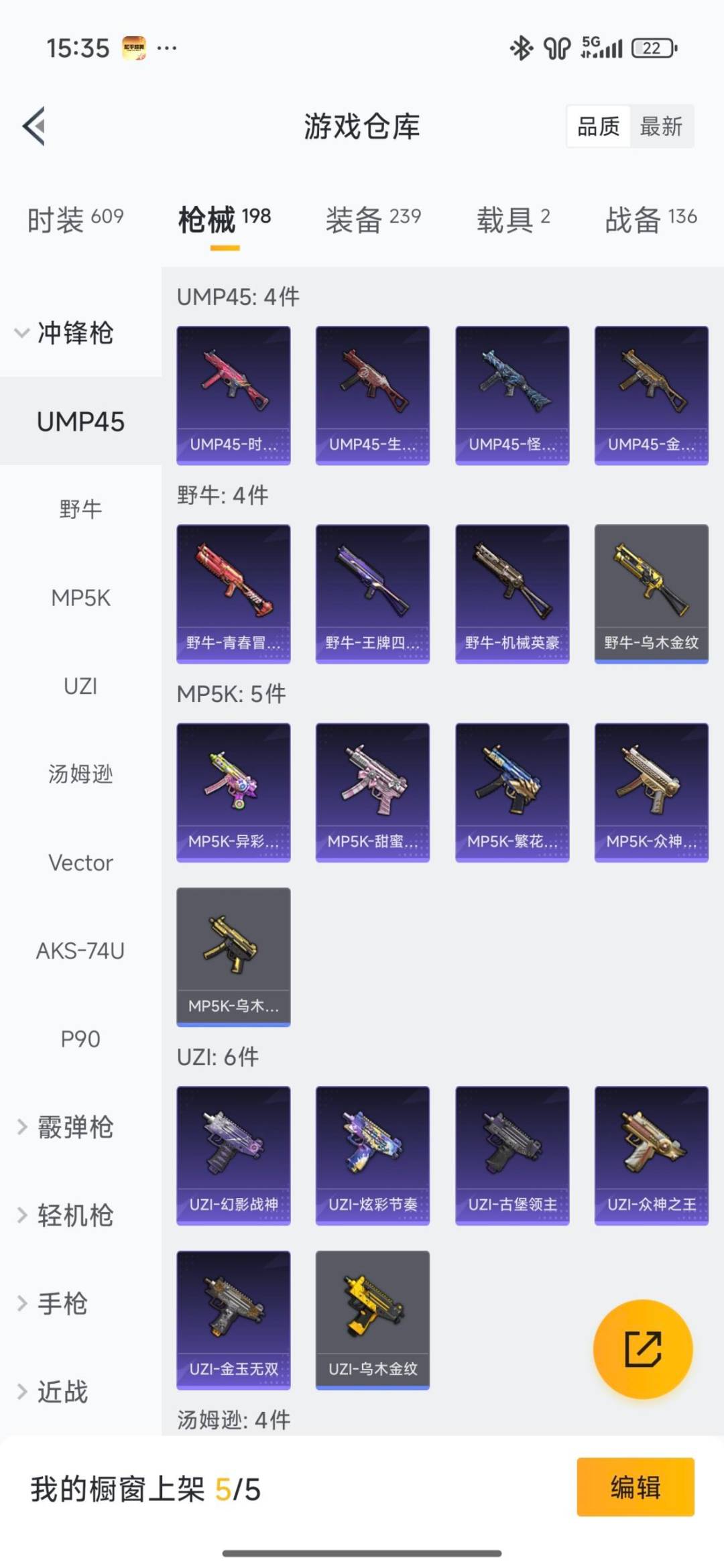
Task: Expand the 轻机枪 section
Action: pyautogui.click(x=72, y=1215)
